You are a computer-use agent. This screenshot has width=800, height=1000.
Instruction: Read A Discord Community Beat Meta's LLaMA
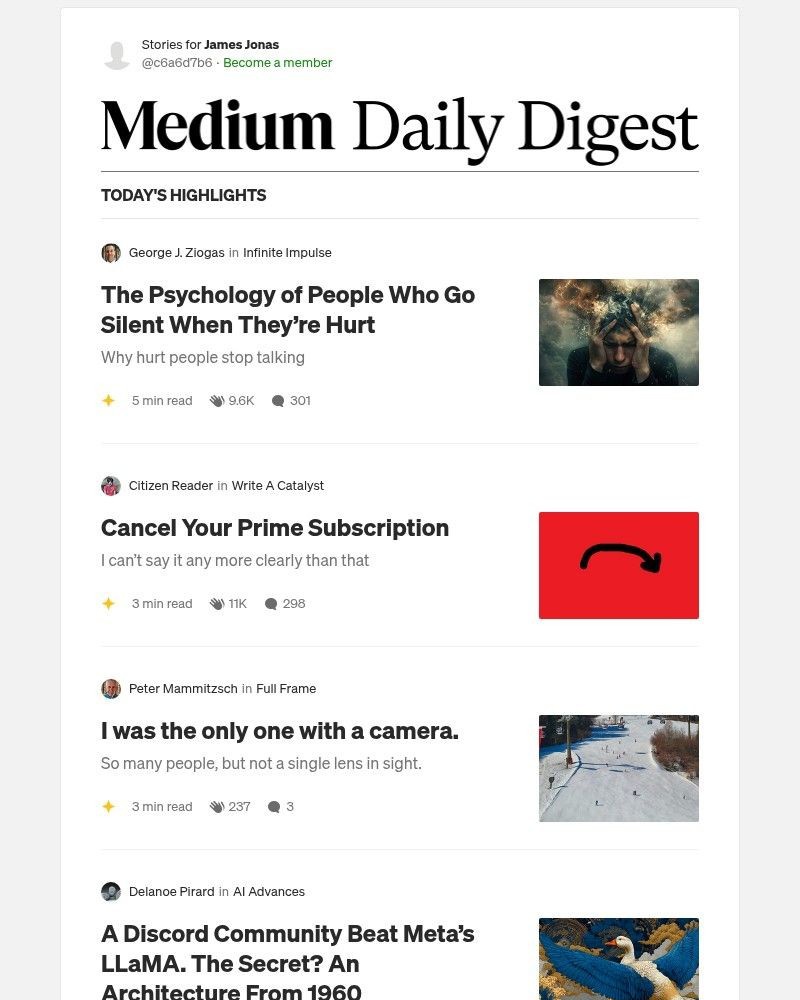tap(288, 962)
